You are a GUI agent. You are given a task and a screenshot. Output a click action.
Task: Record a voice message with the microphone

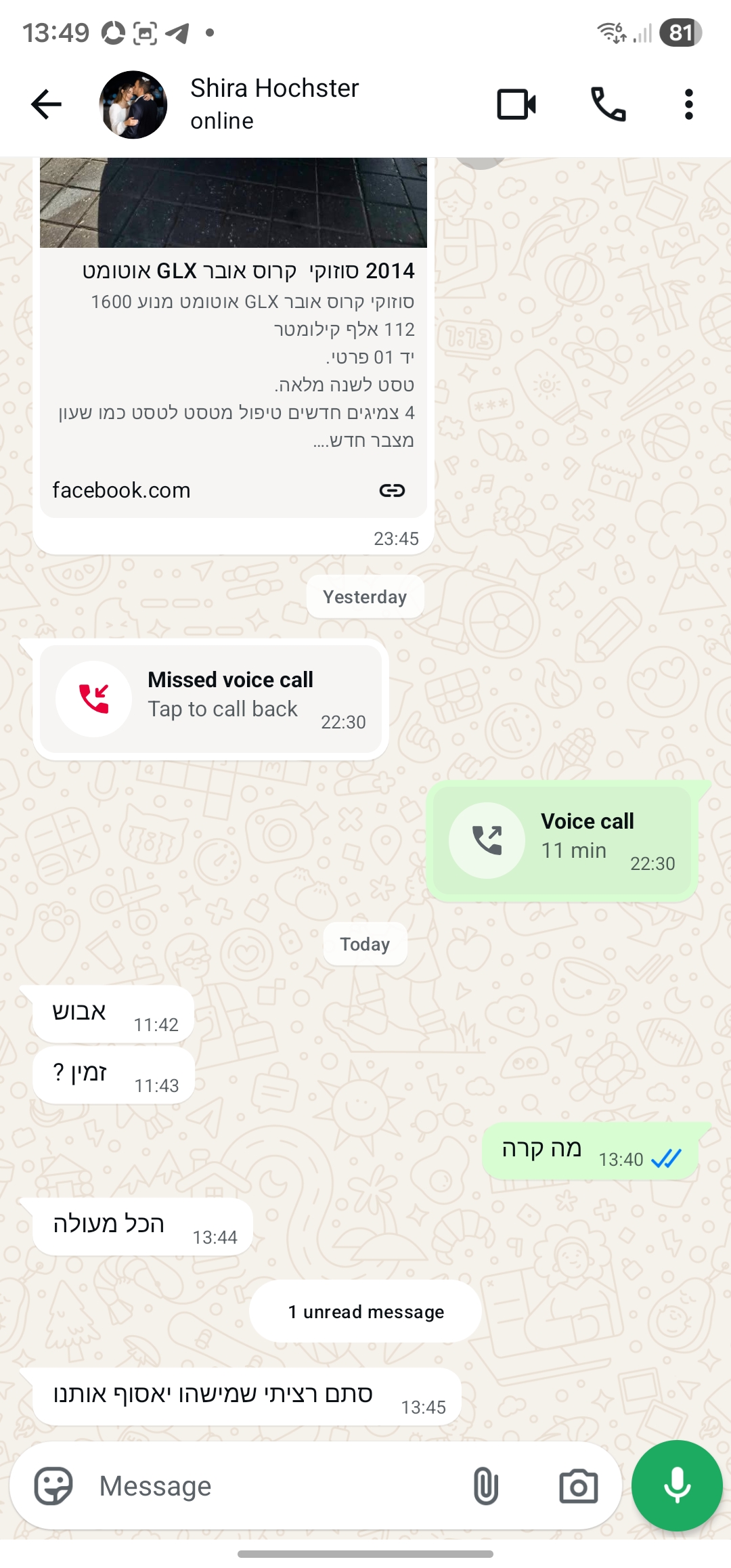677,1486
